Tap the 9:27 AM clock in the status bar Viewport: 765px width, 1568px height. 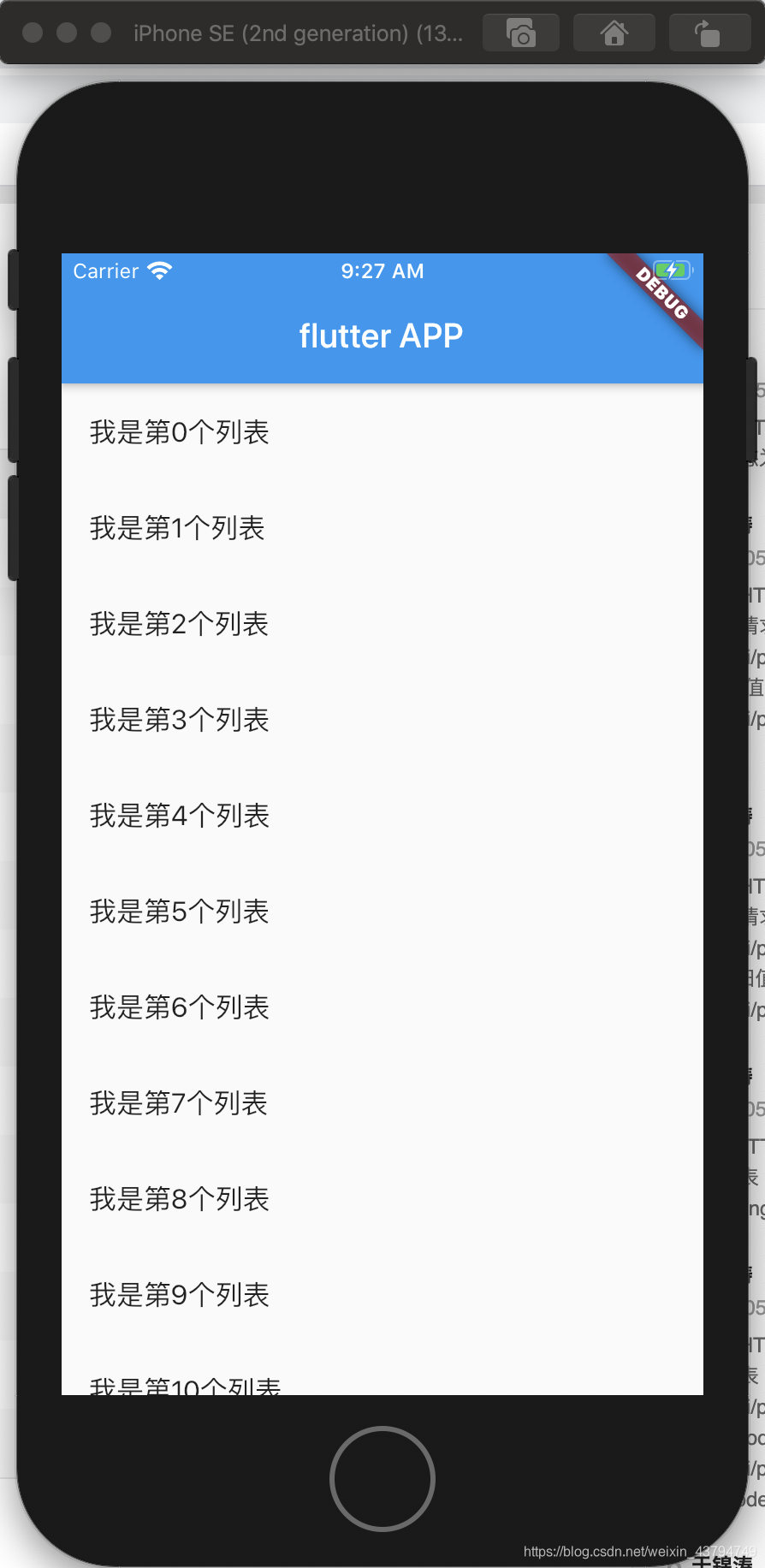point(382,270)
